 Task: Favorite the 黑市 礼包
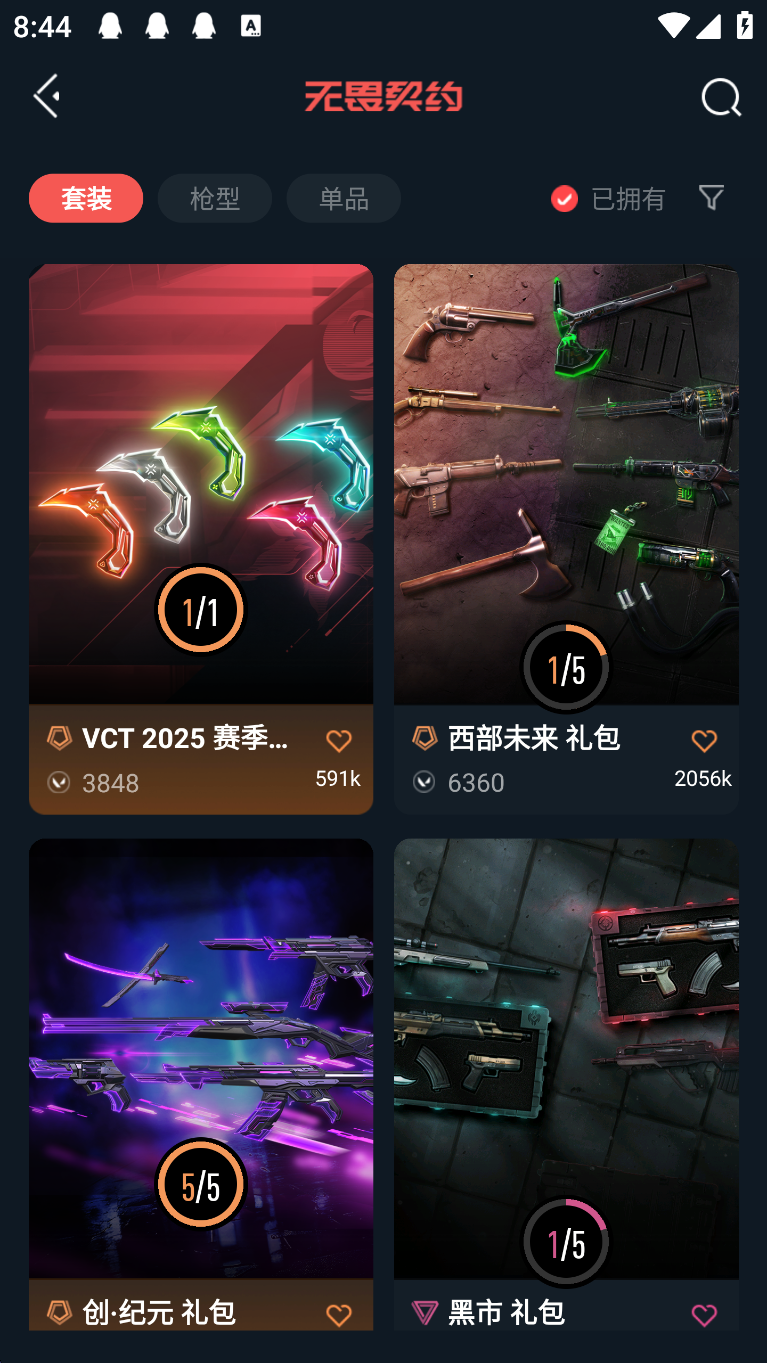coord(704,1314)
